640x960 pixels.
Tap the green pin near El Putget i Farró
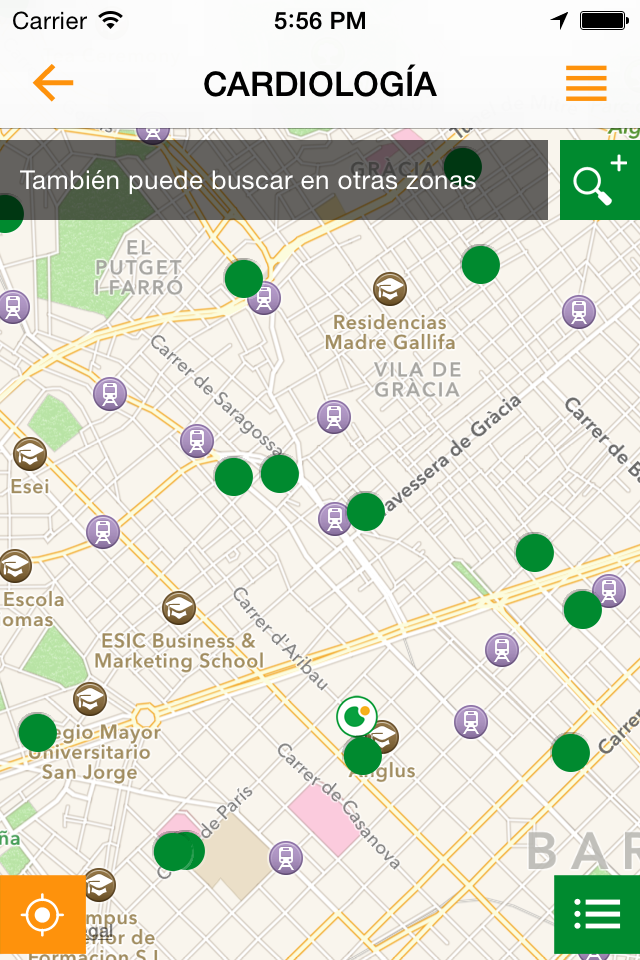tap(243, 278)
